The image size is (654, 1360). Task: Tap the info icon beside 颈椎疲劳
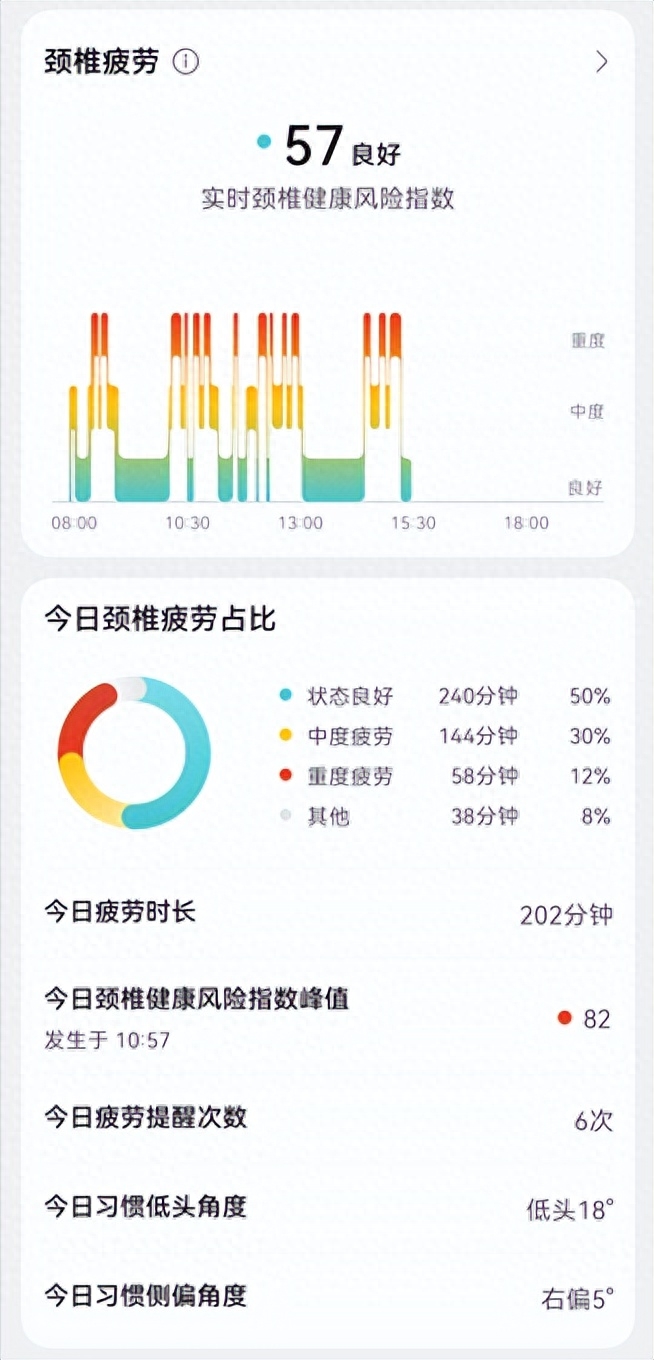coord(186,62)
